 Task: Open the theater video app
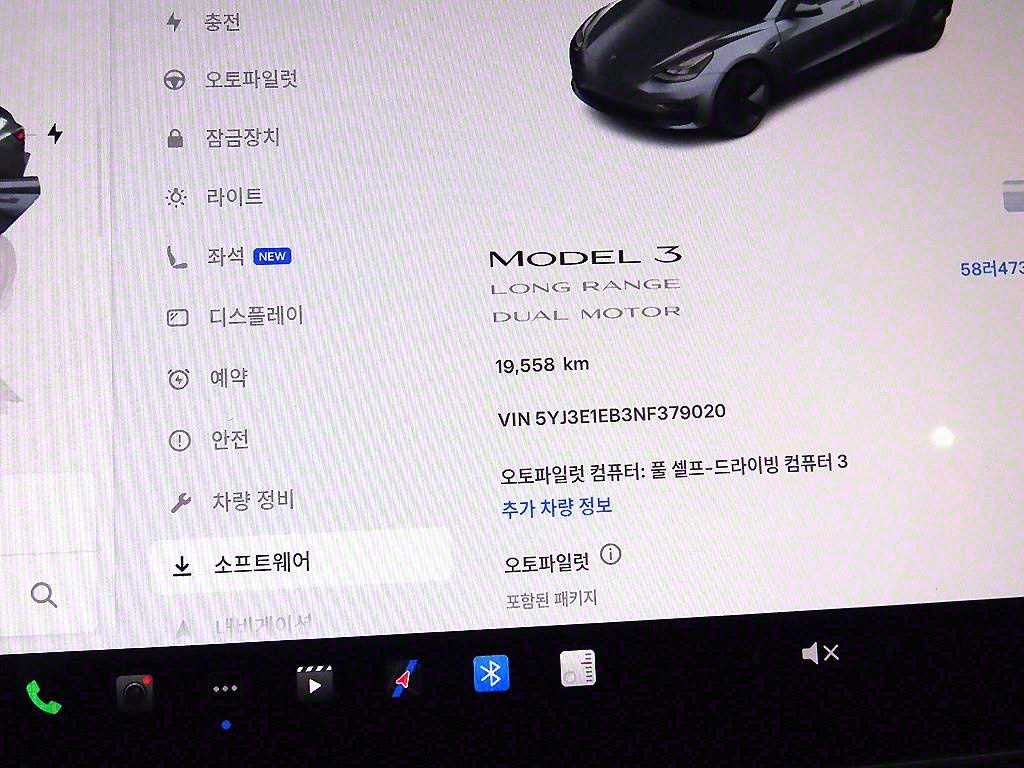(314, 685)
